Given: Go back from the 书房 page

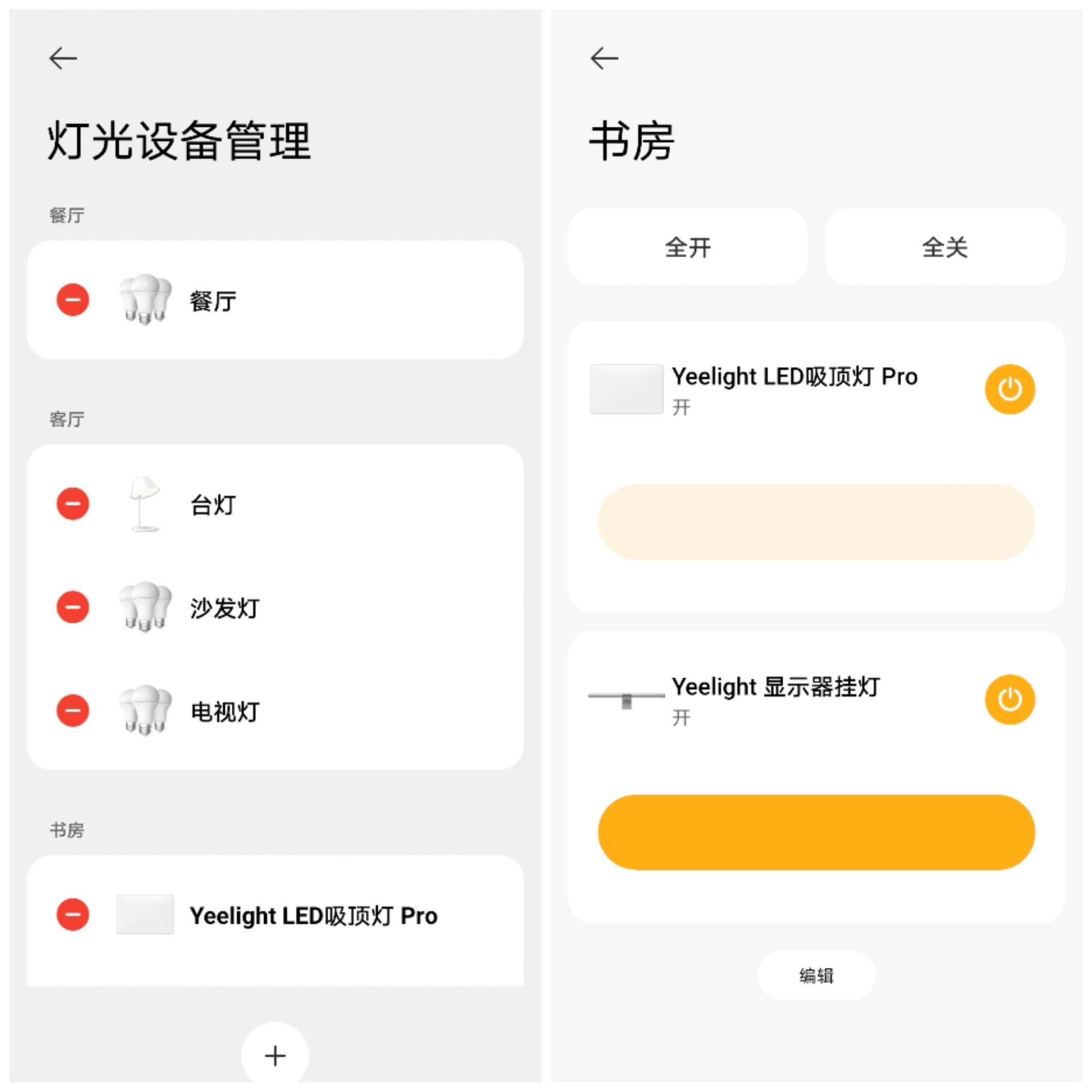Looking at the screenshot, I should pos(604,59).
